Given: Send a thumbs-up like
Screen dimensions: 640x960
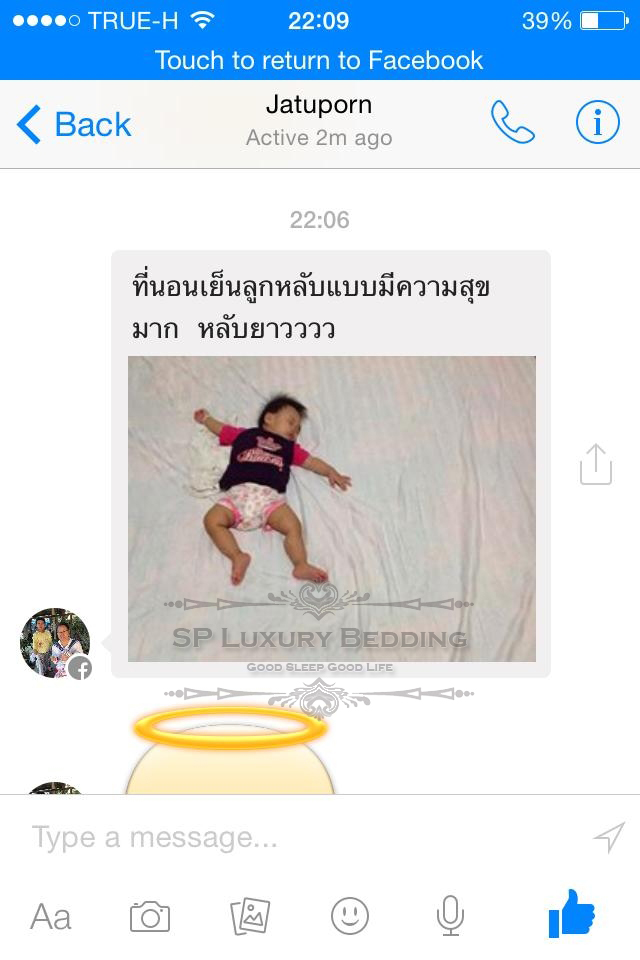Looking at the screenshot, I should [572, 914].
